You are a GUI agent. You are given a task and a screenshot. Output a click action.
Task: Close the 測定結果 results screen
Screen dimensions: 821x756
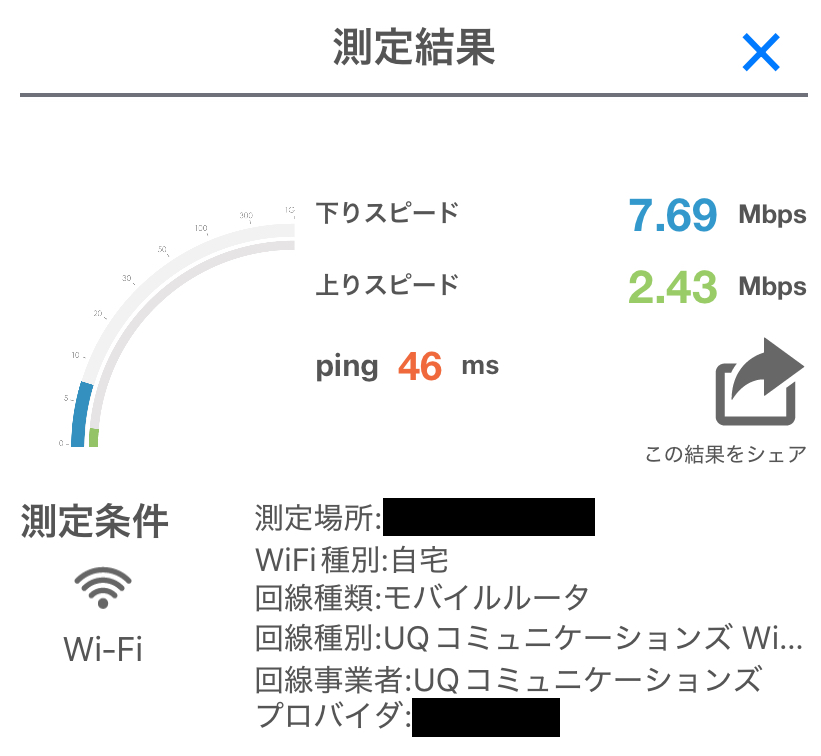(760, 52)
